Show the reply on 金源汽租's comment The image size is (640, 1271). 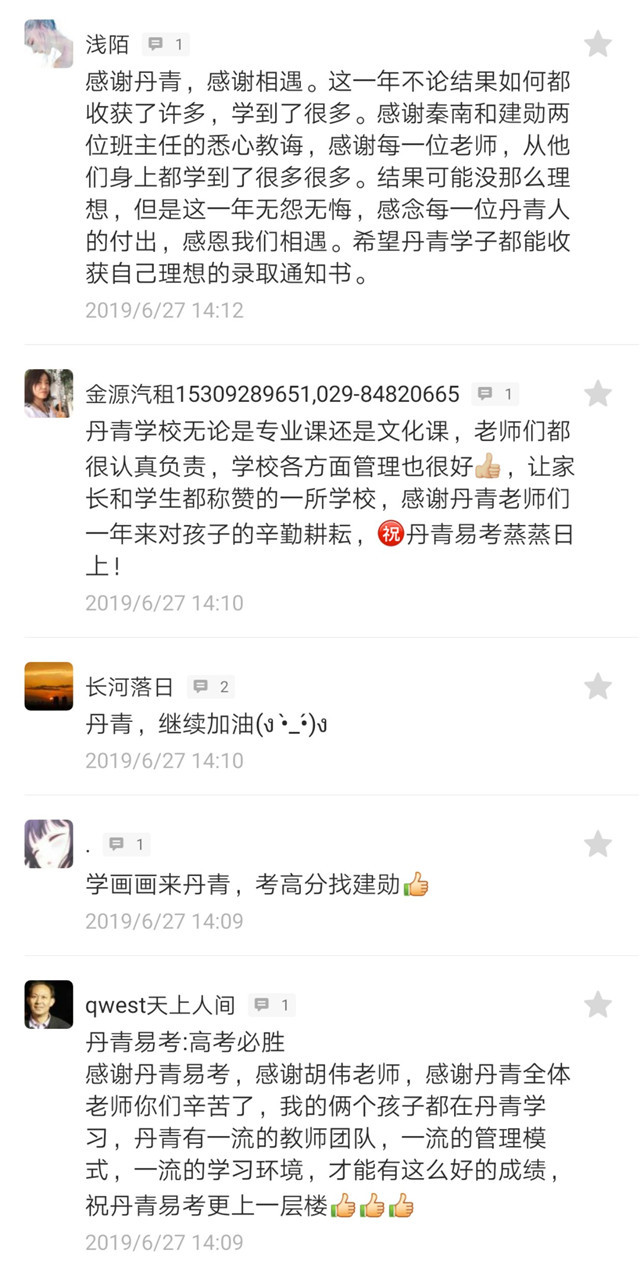[x=495, y=394]
